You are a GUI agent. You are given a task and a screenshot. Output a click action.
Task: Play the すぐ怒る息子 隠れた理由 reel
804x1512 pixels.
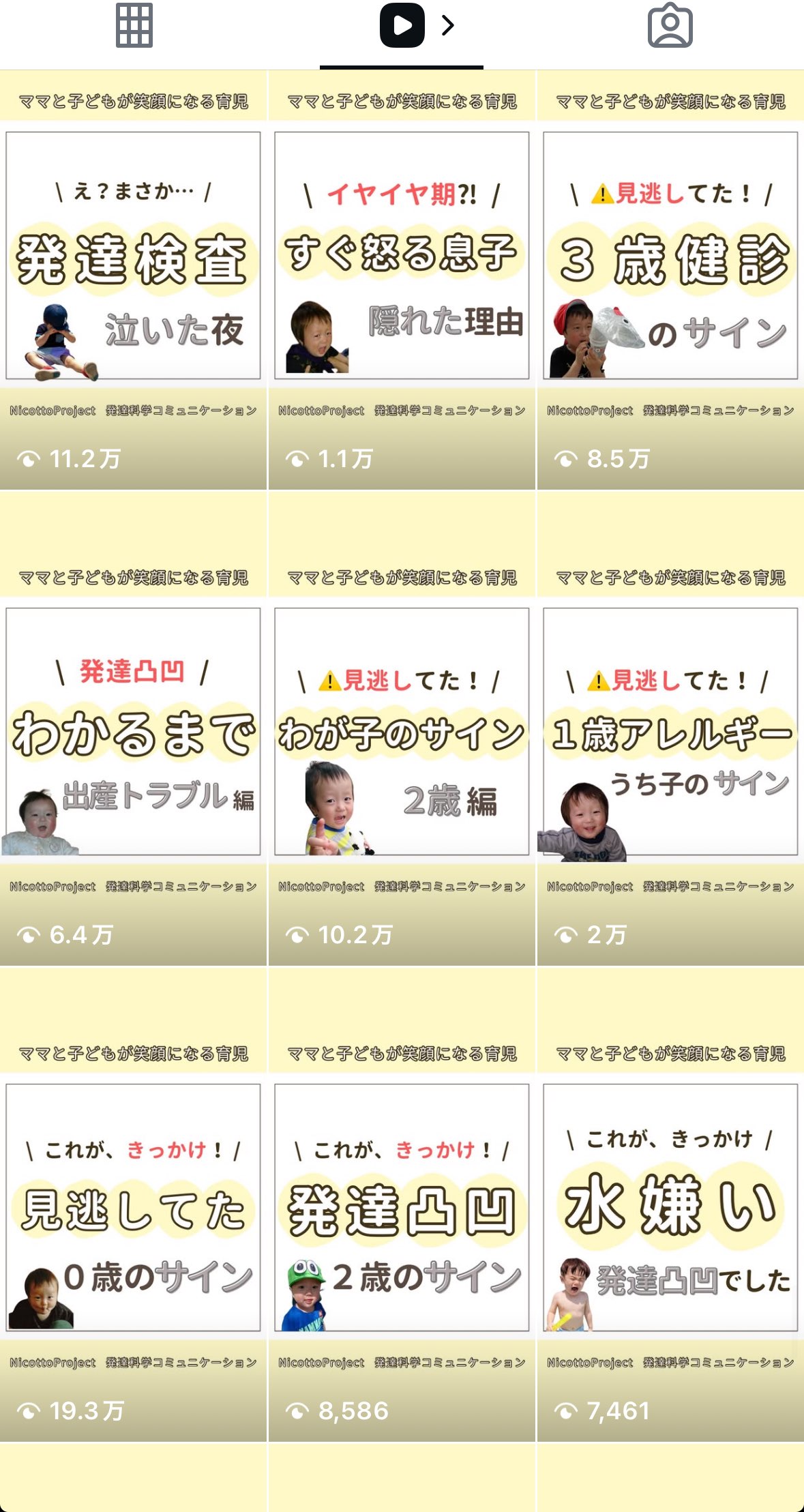pyautogui.click(x=402, y=280)
